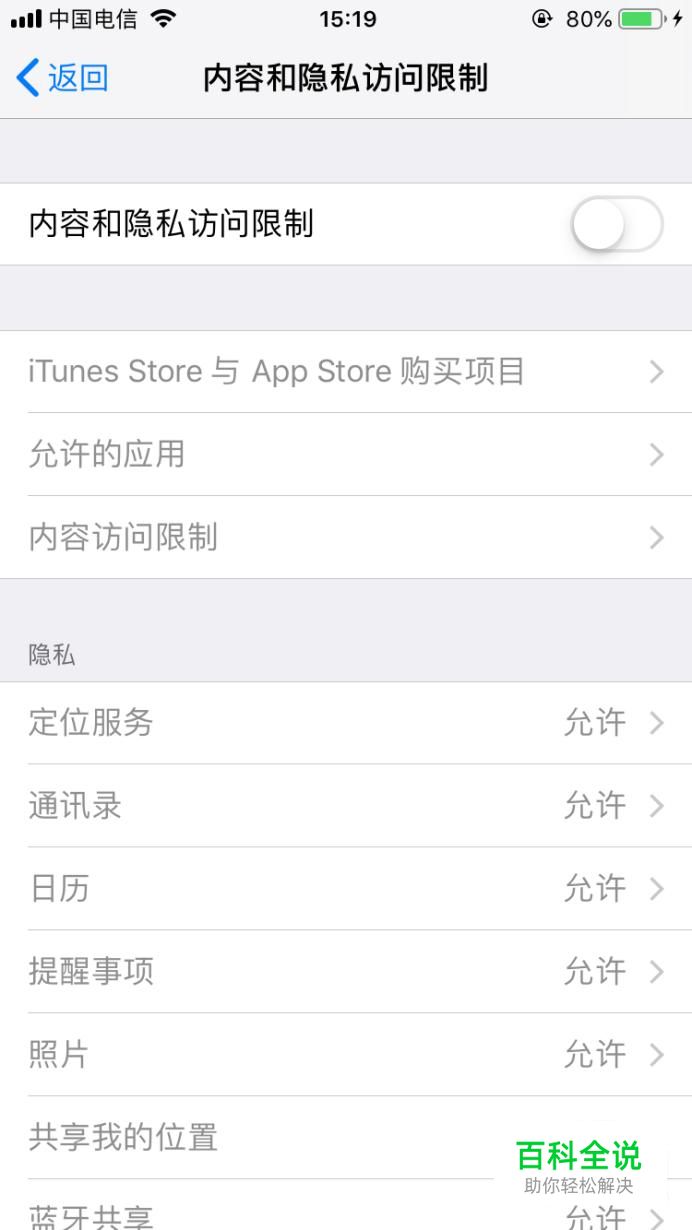Open the 蓝牙共享 row
Image resolution: width=692 pixels, height=1230 pixels.
click(346, 1206)
